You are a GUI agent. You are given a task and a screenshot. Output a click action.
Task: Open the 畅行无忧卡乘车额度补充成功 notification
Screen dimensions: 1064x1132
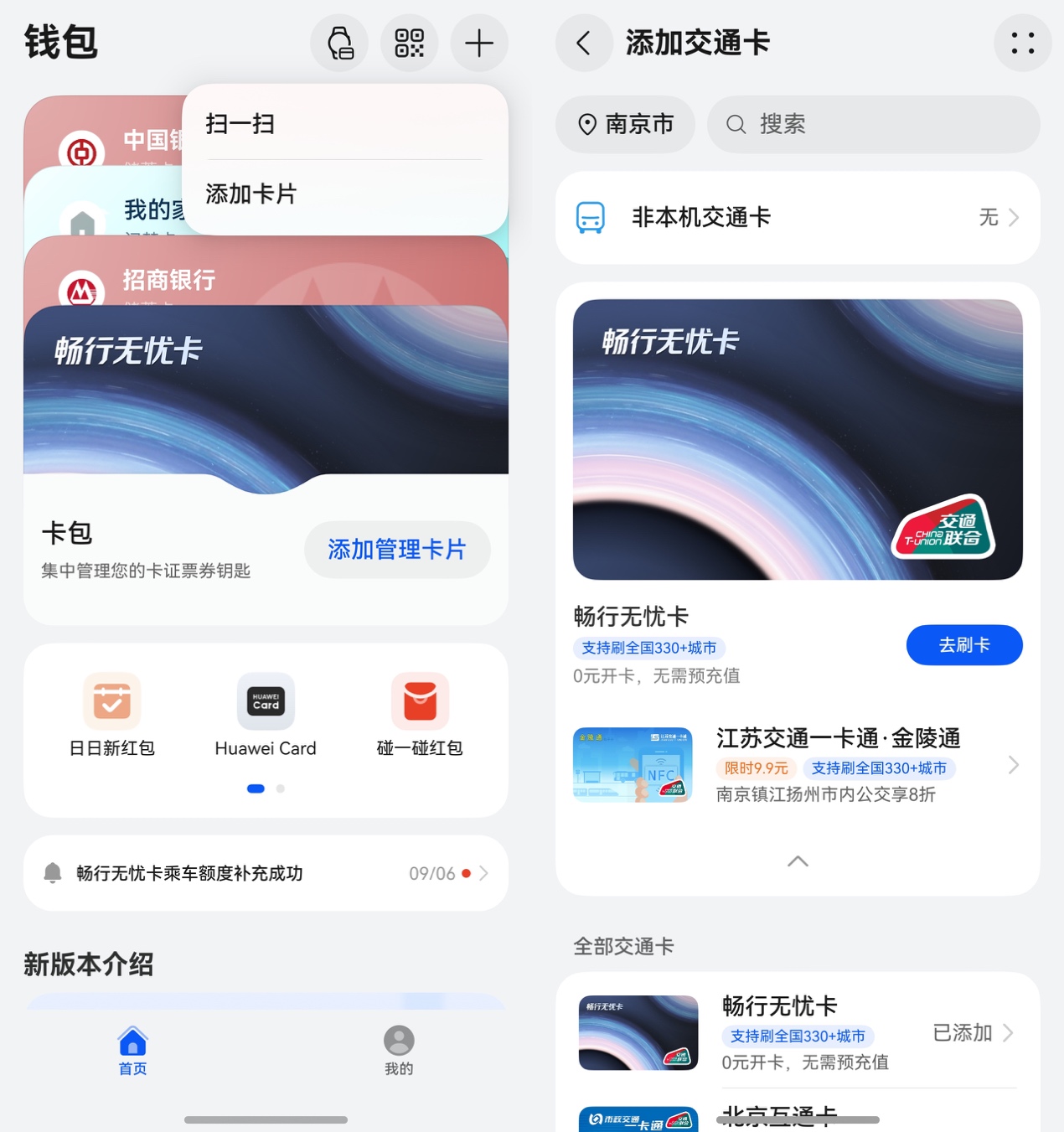coord(266,873)
